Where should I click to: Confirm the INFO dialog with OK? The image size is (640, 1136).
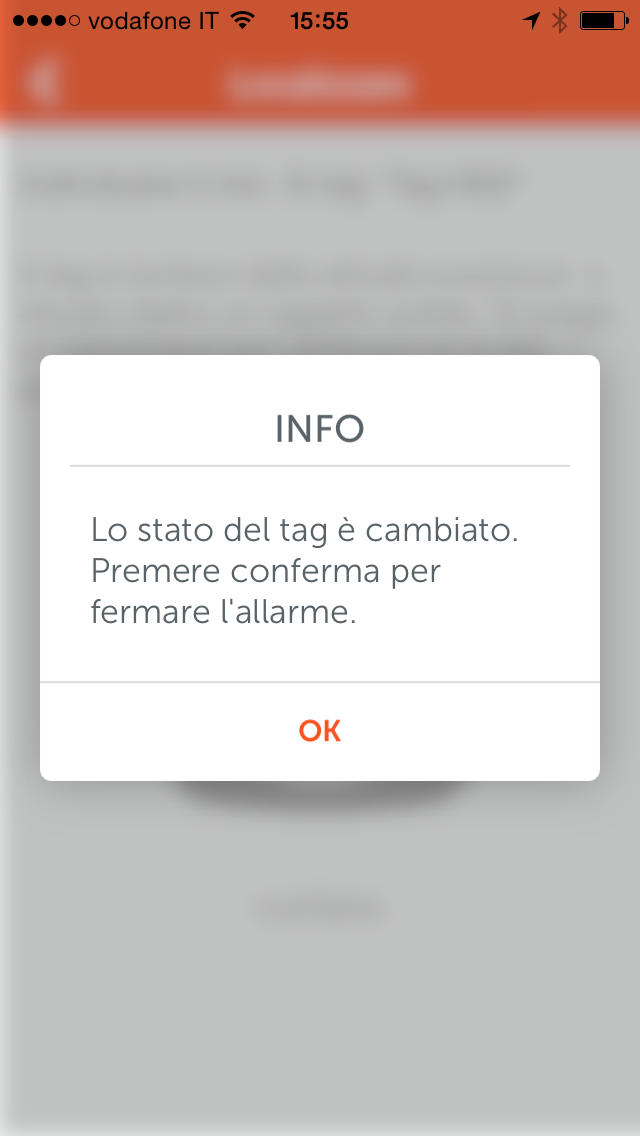tap(320, 731)
